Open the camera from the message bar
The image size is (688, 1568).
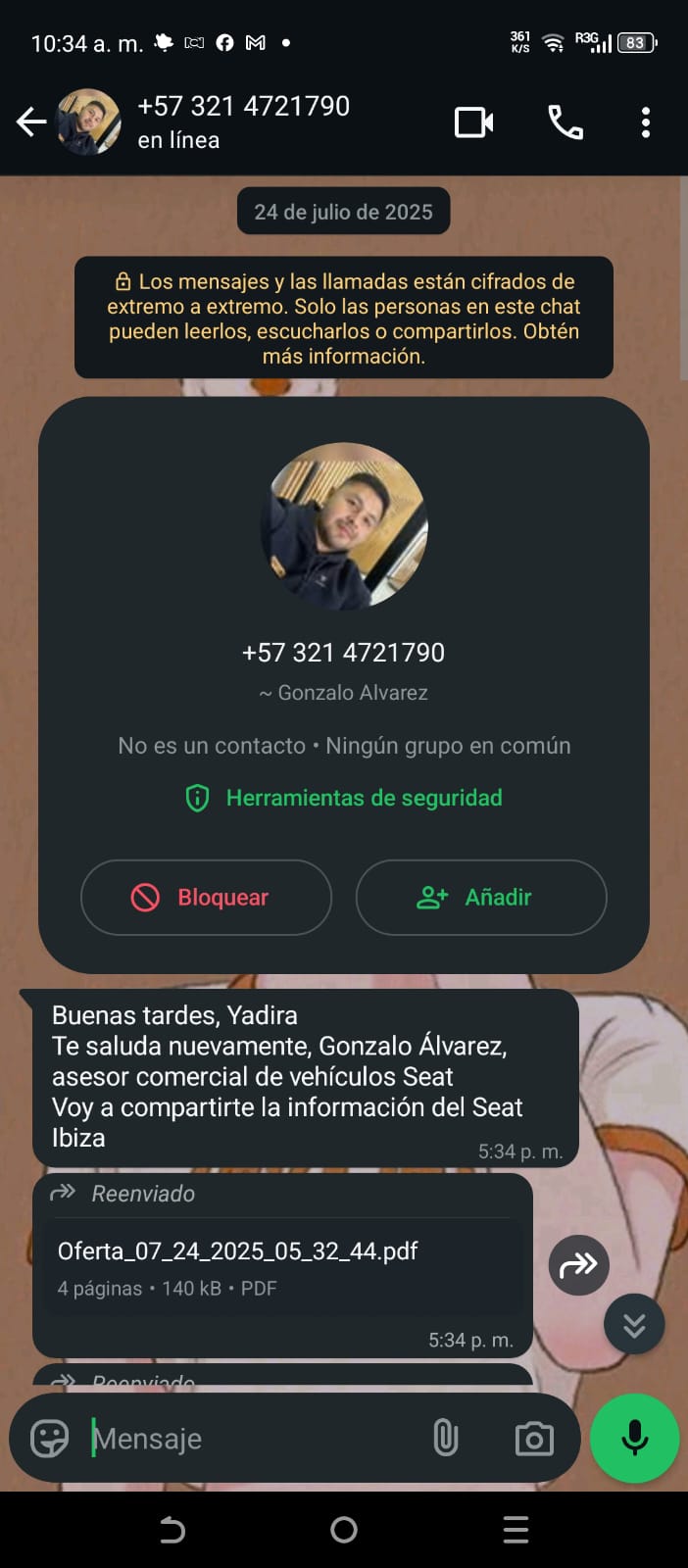click(534, 1439)
